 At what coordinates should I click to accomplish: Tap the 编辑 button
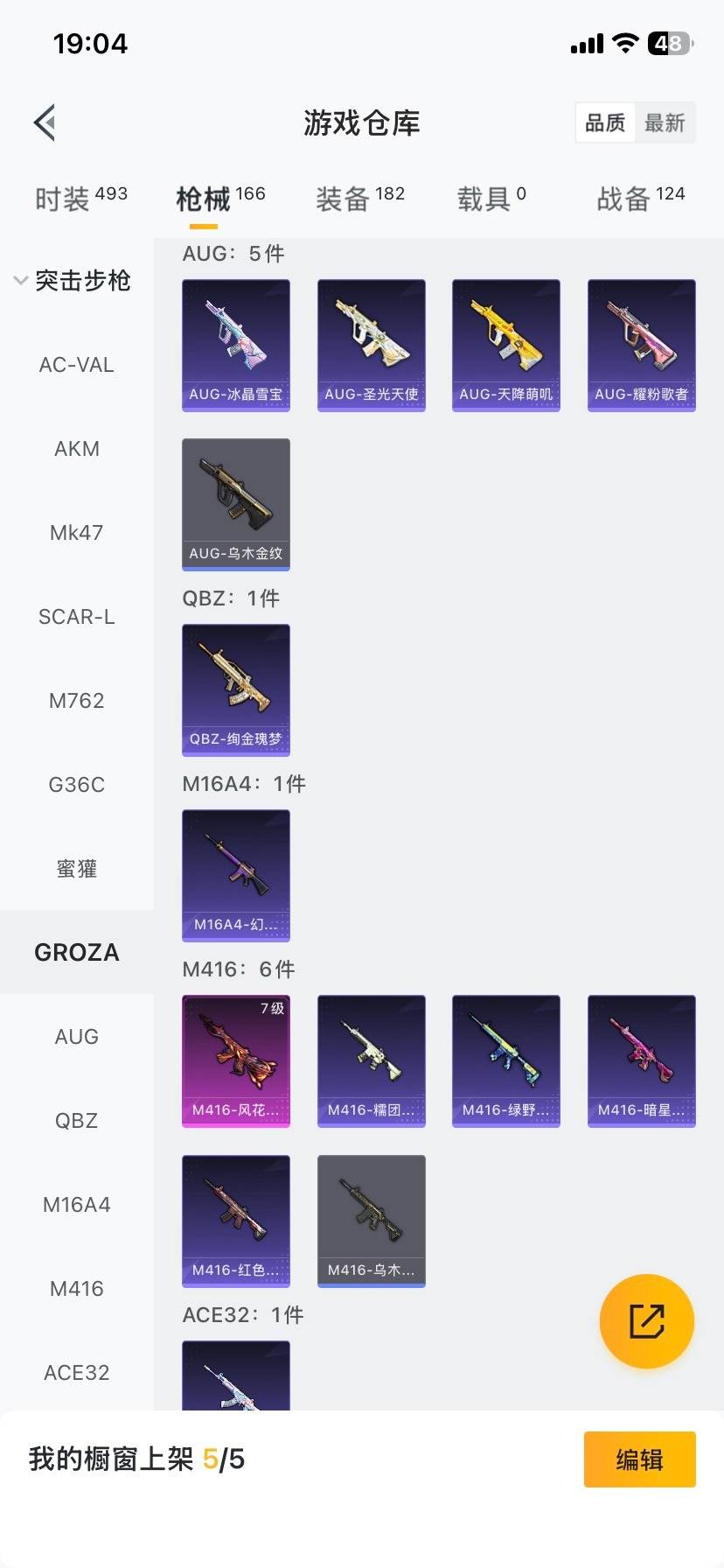[639, 1459]
